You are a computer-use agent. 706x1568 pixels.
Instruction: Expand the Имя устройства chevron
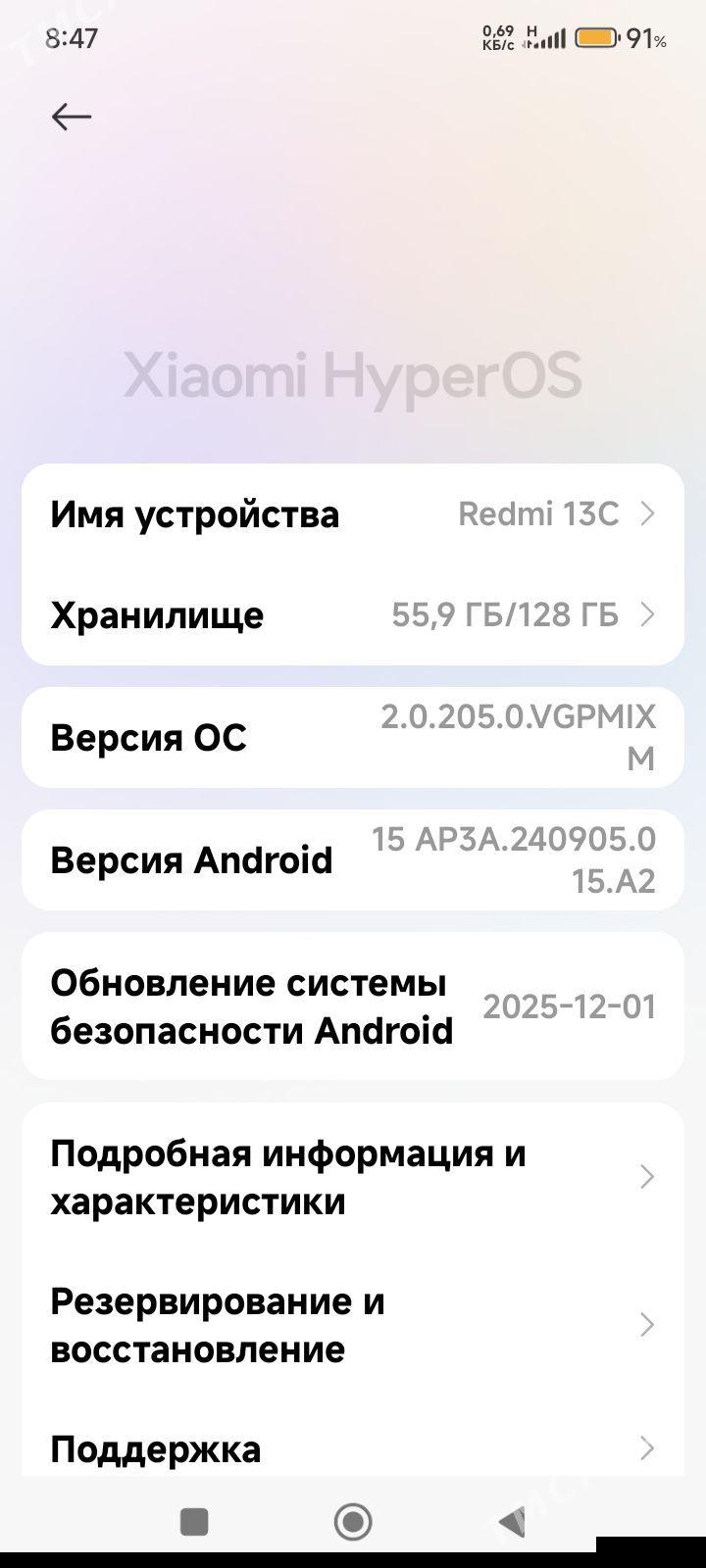[647, 514]
